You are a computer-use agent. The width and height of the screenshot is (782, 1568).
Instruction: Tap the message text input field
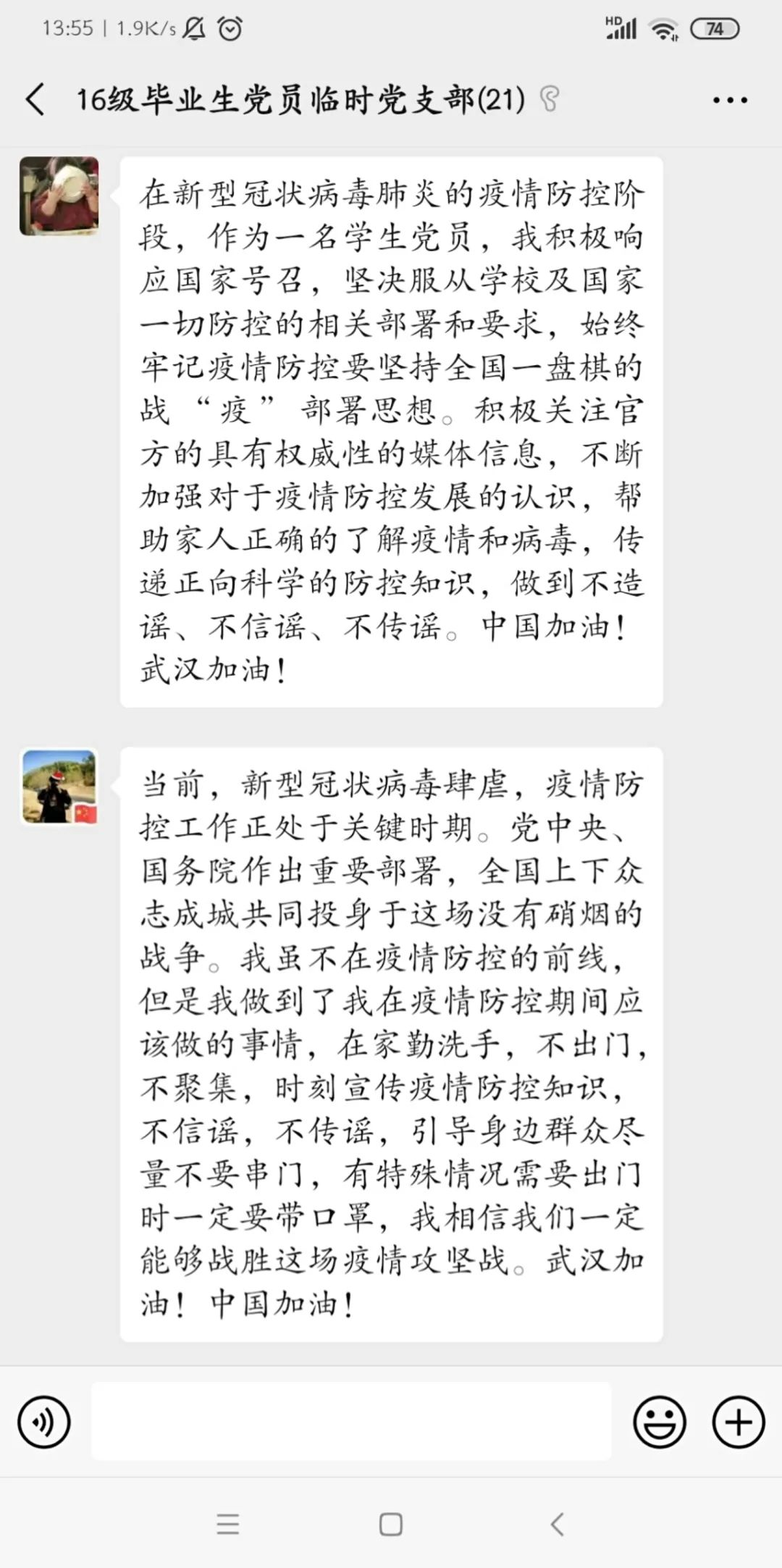click(351, 1422)
